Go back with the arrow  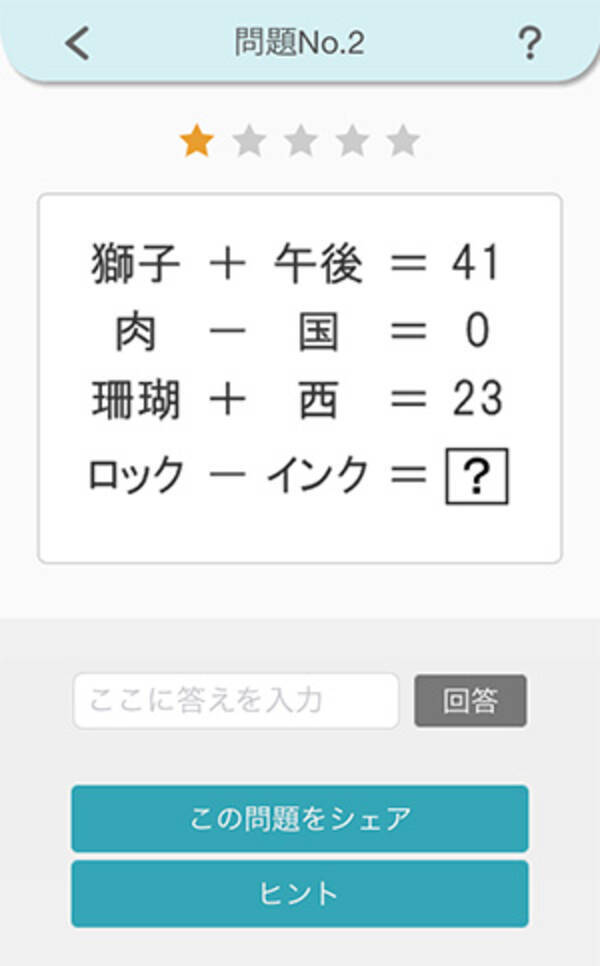point(77,43)
